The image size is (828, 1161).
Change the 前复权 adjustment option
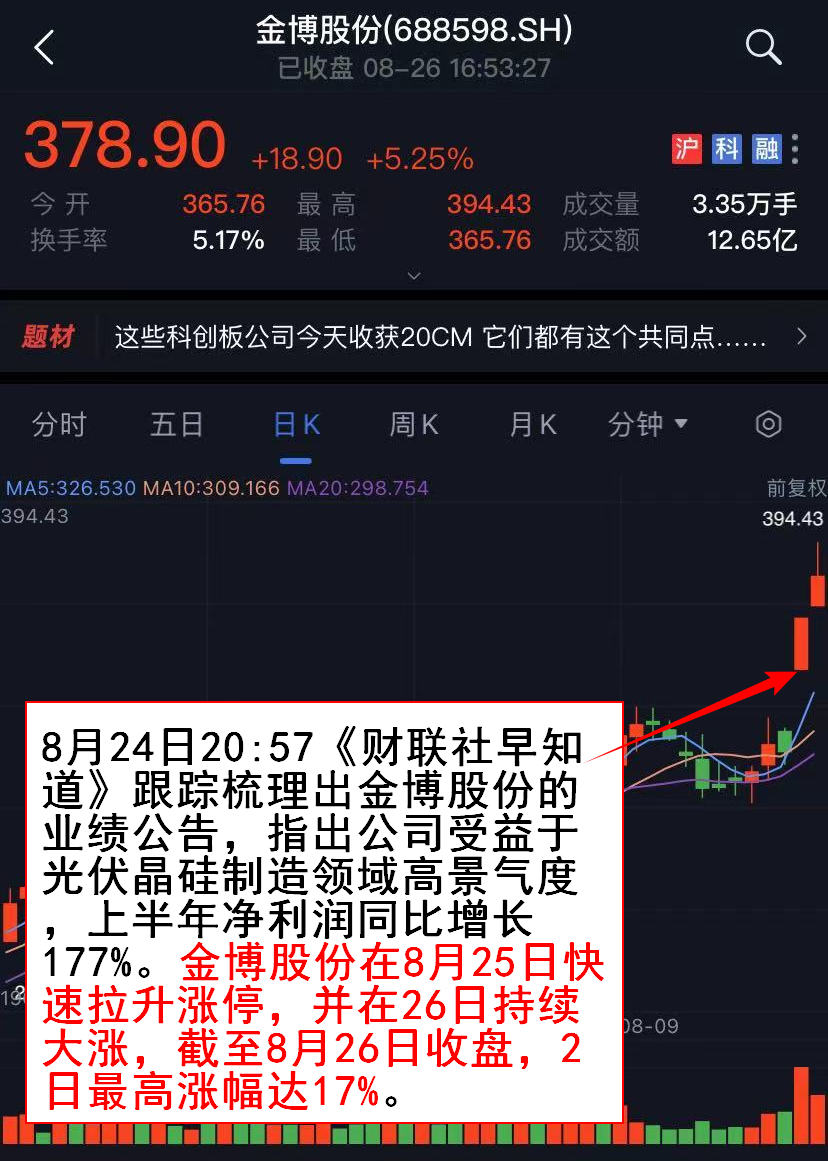pyautogui.click(x=796, y=488)
